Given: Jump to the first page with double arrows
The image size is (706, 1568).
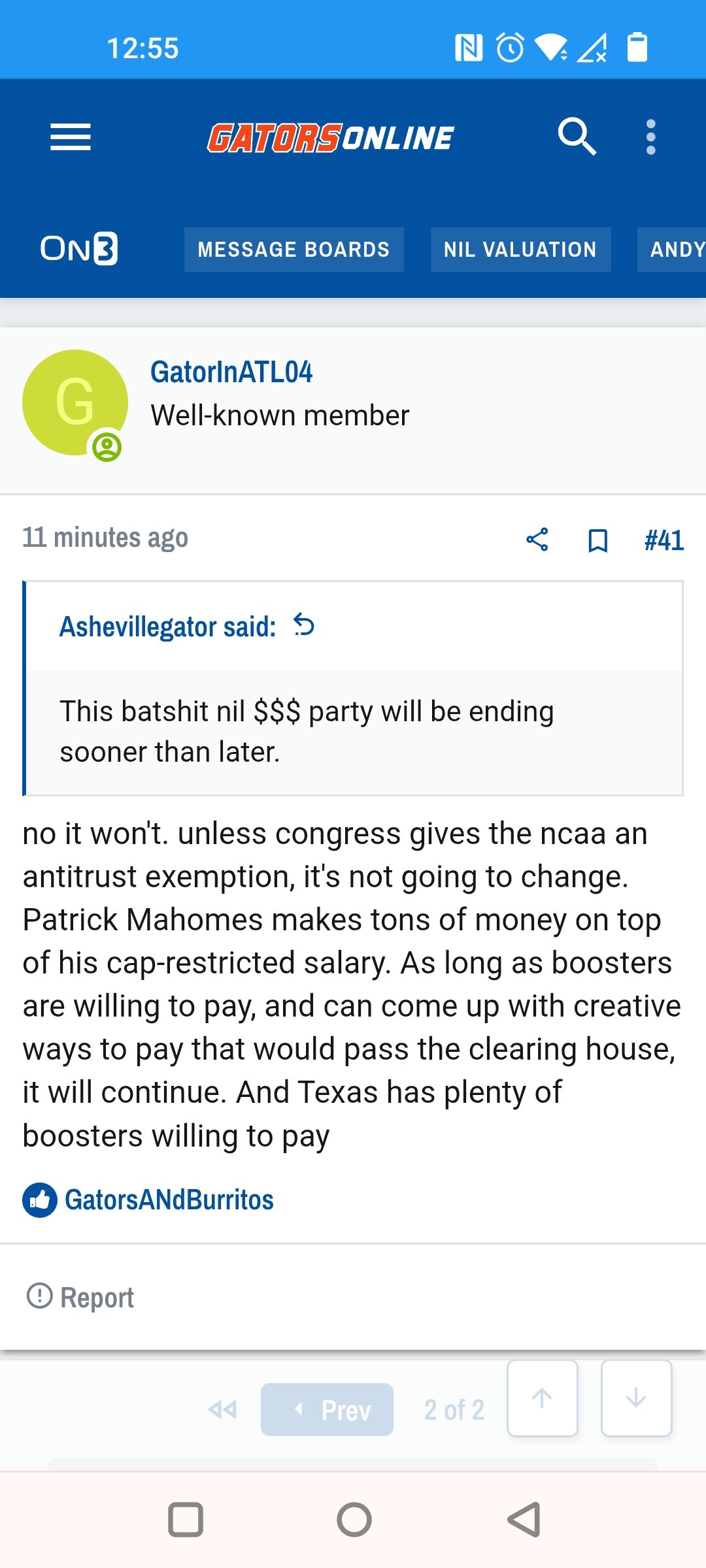Looking at the screenshot, I should [x=222, y=1409].
